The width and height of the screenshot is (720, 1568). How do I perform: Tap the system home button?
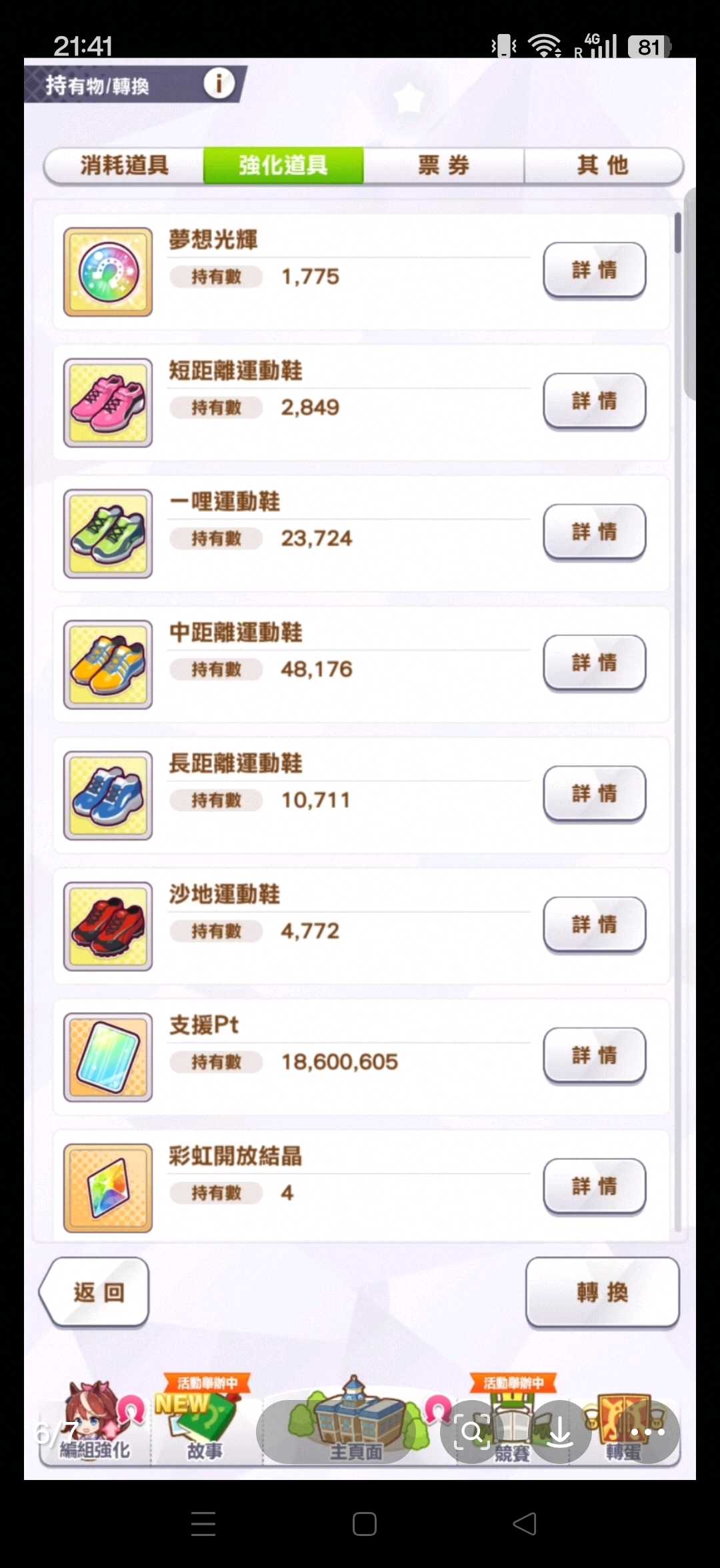pyautogui.click(x=364, y=1524)
